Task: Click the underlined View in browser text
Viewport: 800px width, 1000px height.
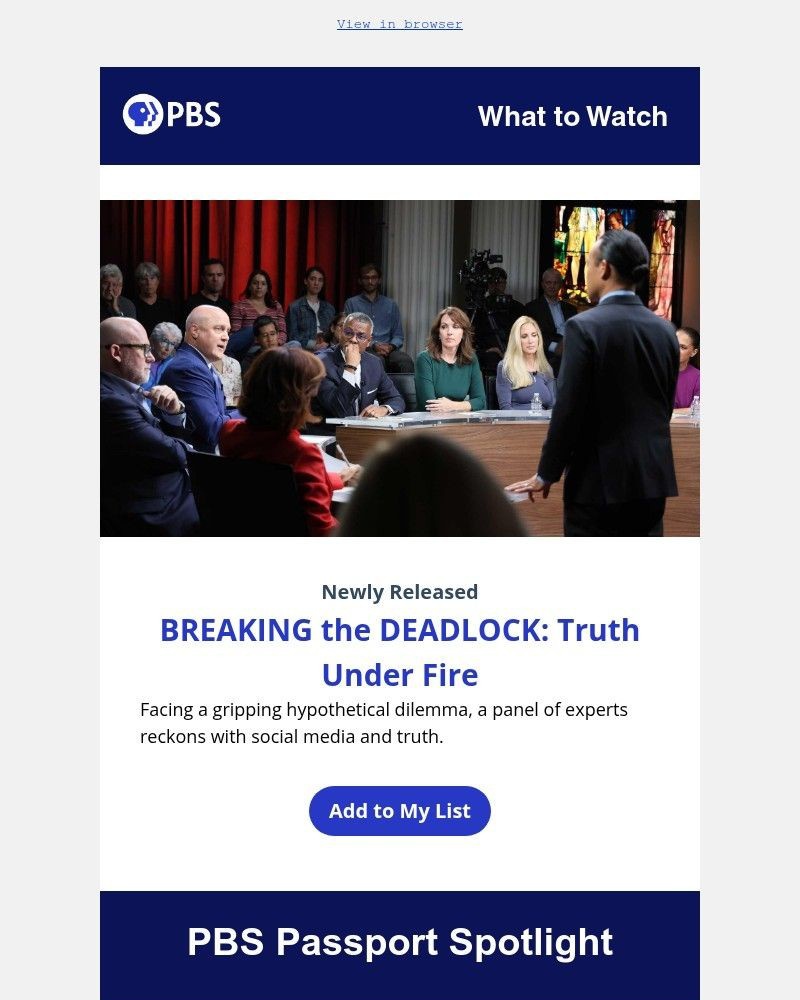Action: pyautogui.click(x=399, y=23)
